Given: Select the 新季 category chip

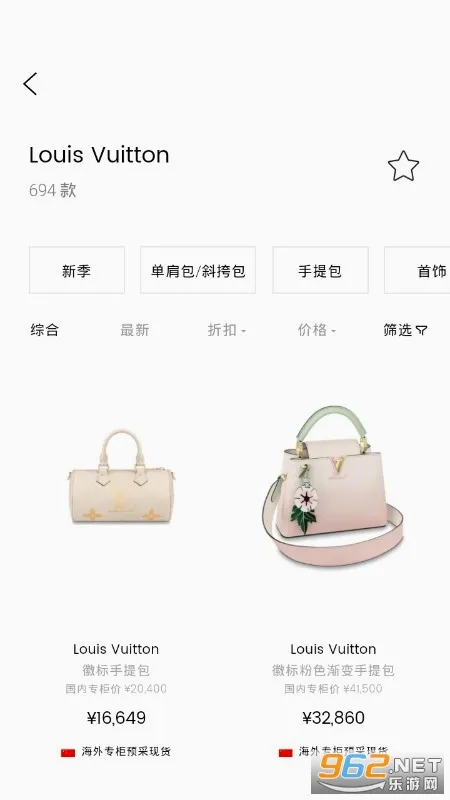Looking at the screenshot, I should tap(77, 270).
